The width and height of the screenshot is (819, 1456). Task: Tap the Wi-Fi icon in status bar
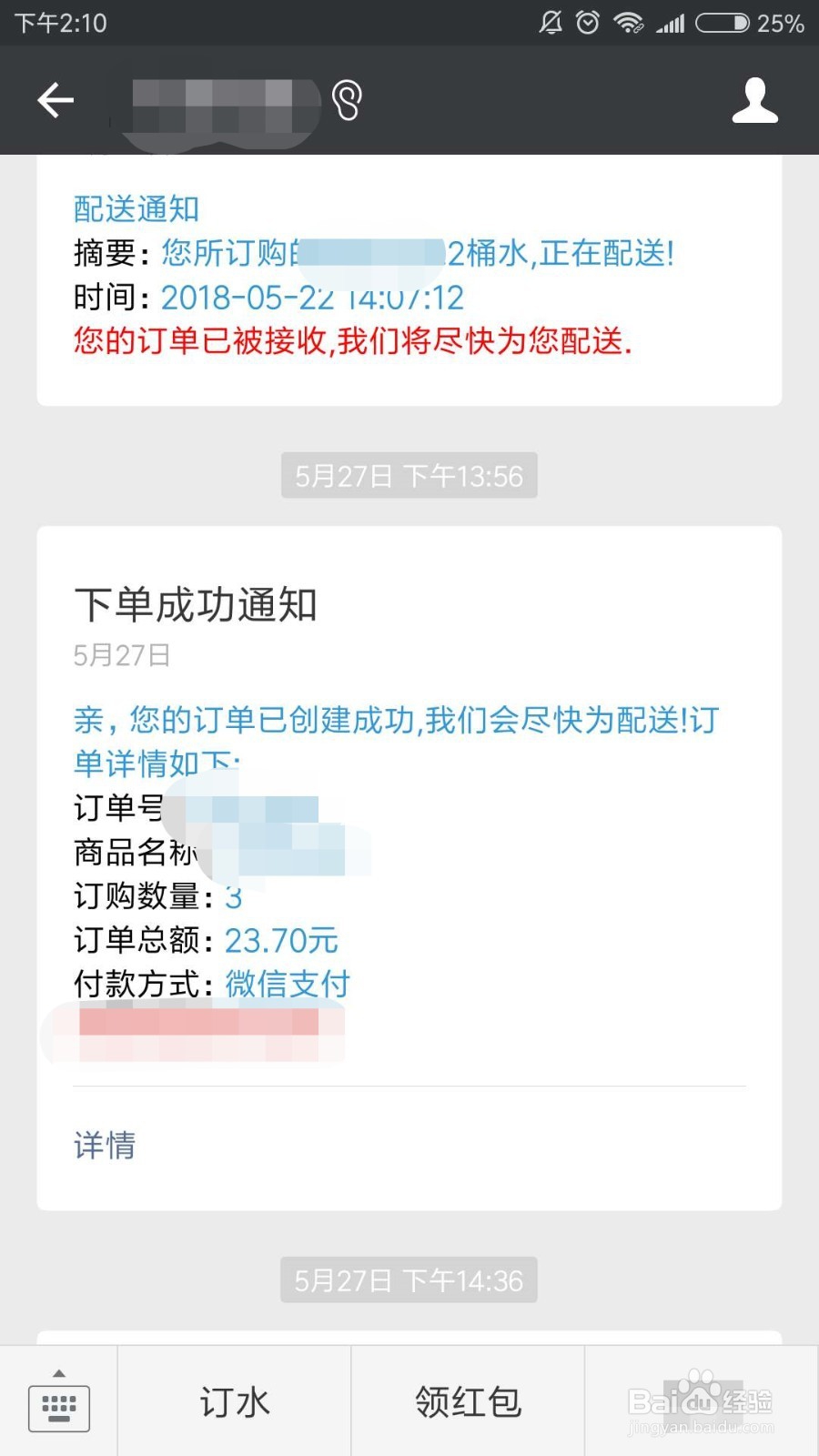tap(630, 23)
